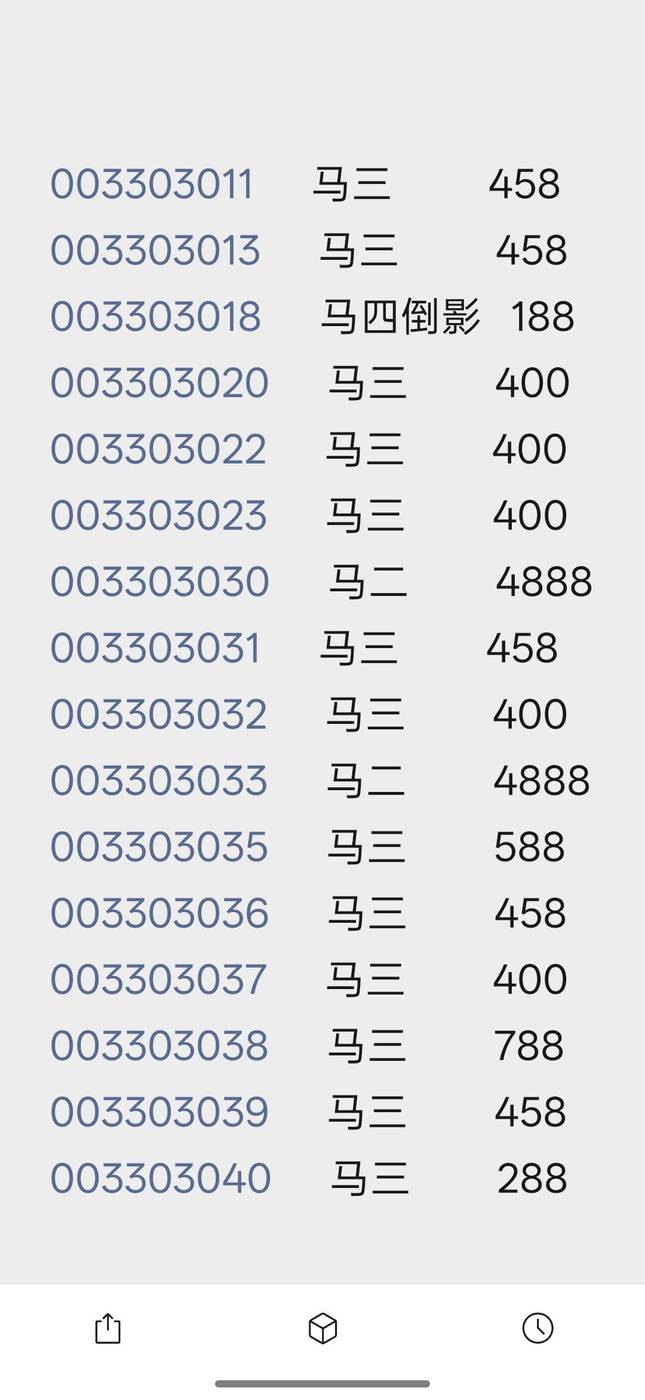The height and width of the screenshot is (1400, 645).
Task: Follow the 003303035 link
Action: tap(159, 847)
